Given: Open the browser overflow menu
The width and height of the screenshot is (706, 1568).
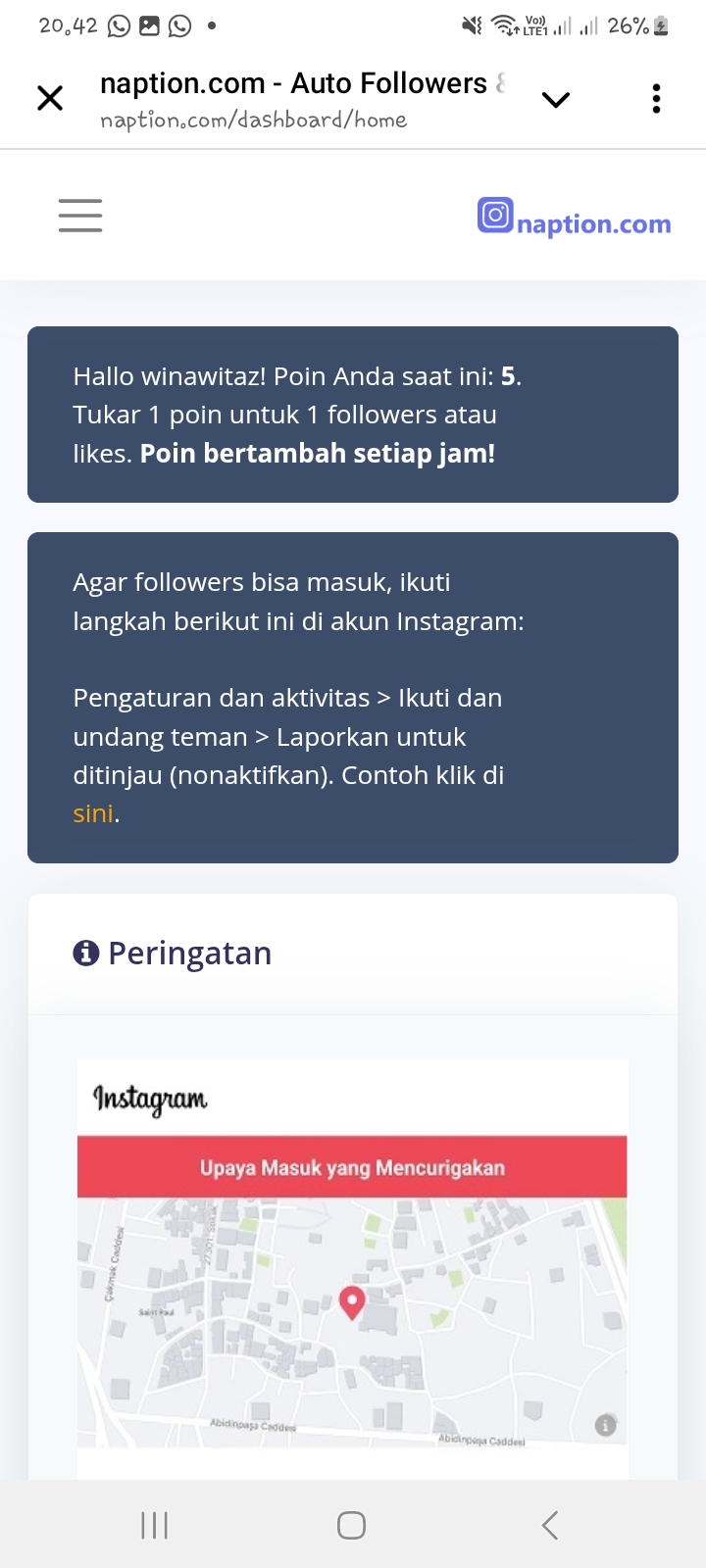Looking at the screenshot, I should [x=656, y=99].
